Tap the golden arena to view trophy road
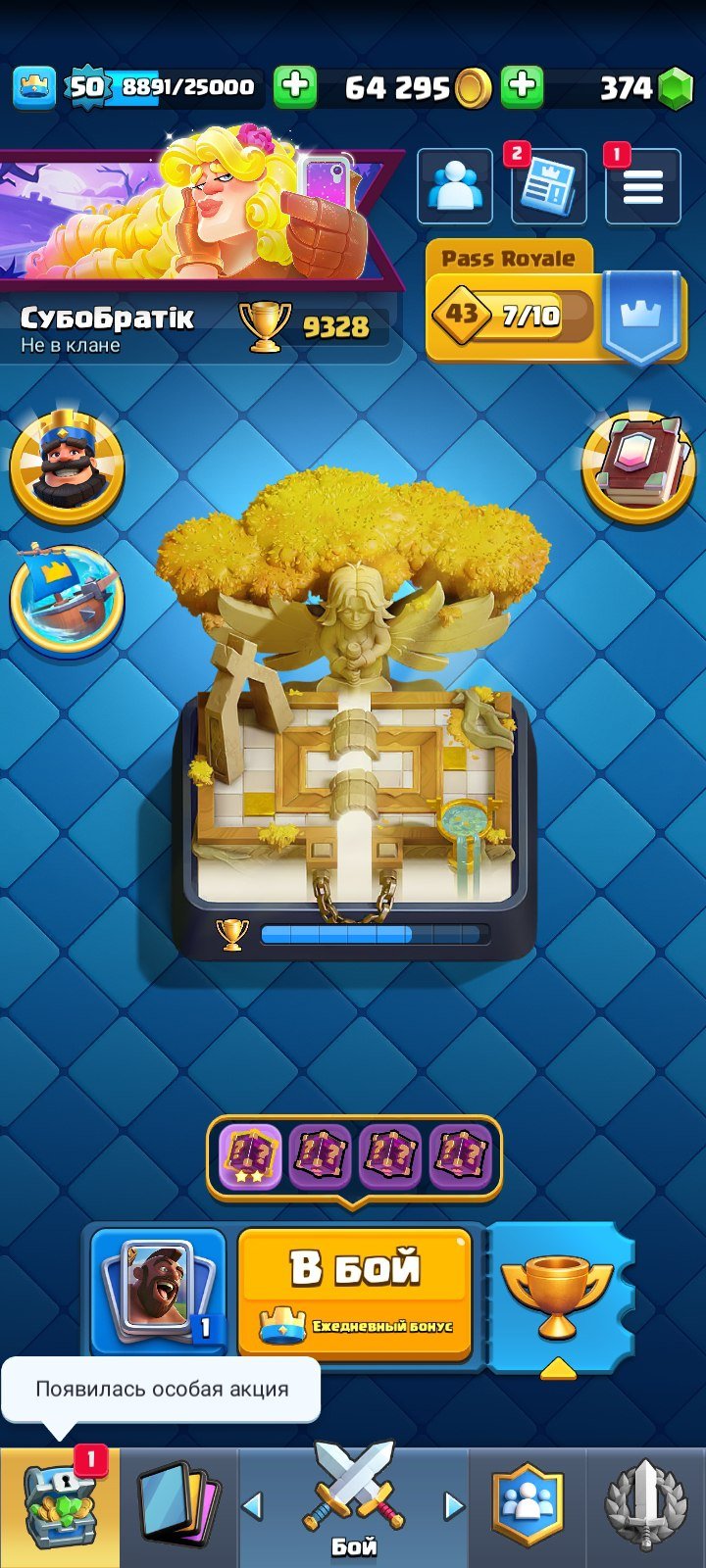Image resolution: width=706 pixels, height=1568 pixels. [x=353, y=725]
